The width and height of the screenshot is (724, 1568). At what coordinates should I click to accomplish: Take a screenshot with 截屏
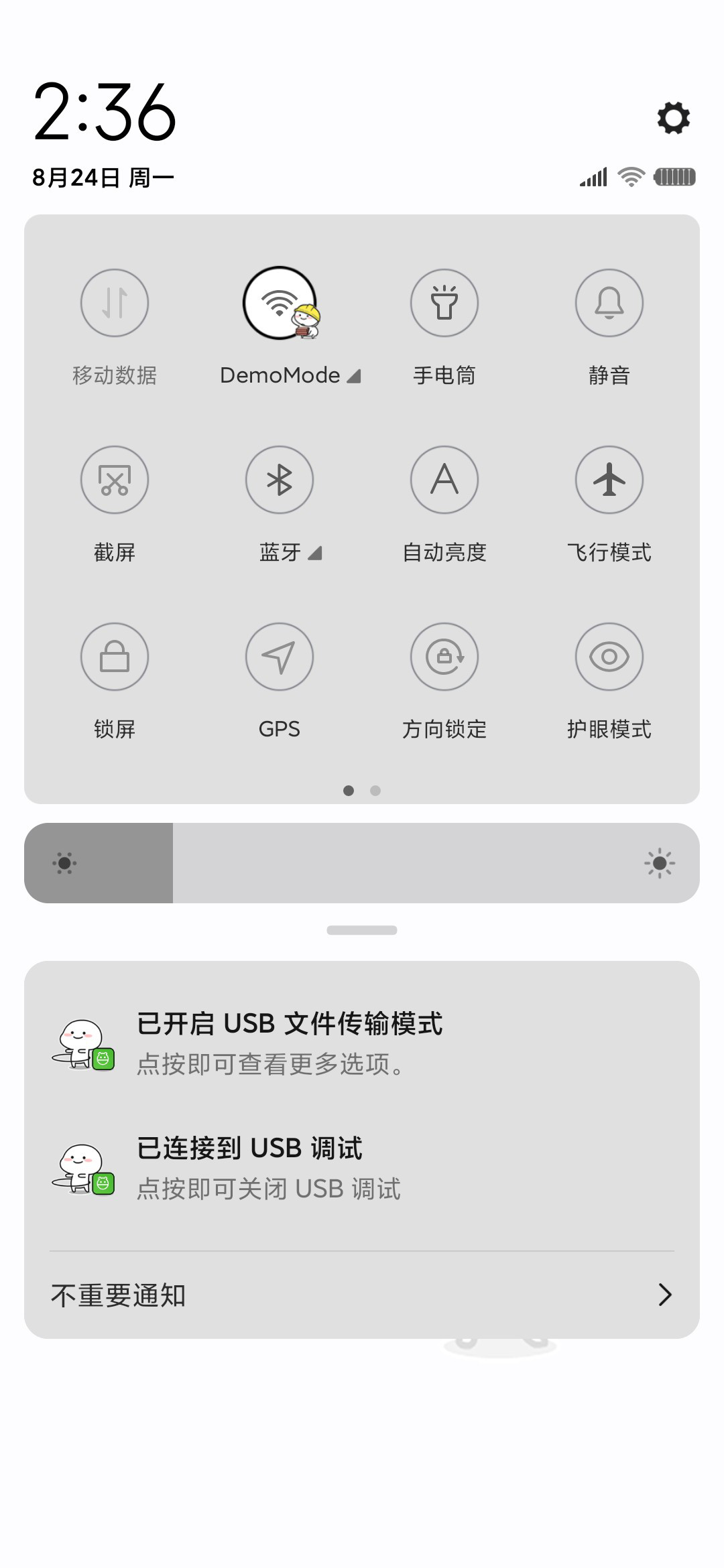(115, 480)
